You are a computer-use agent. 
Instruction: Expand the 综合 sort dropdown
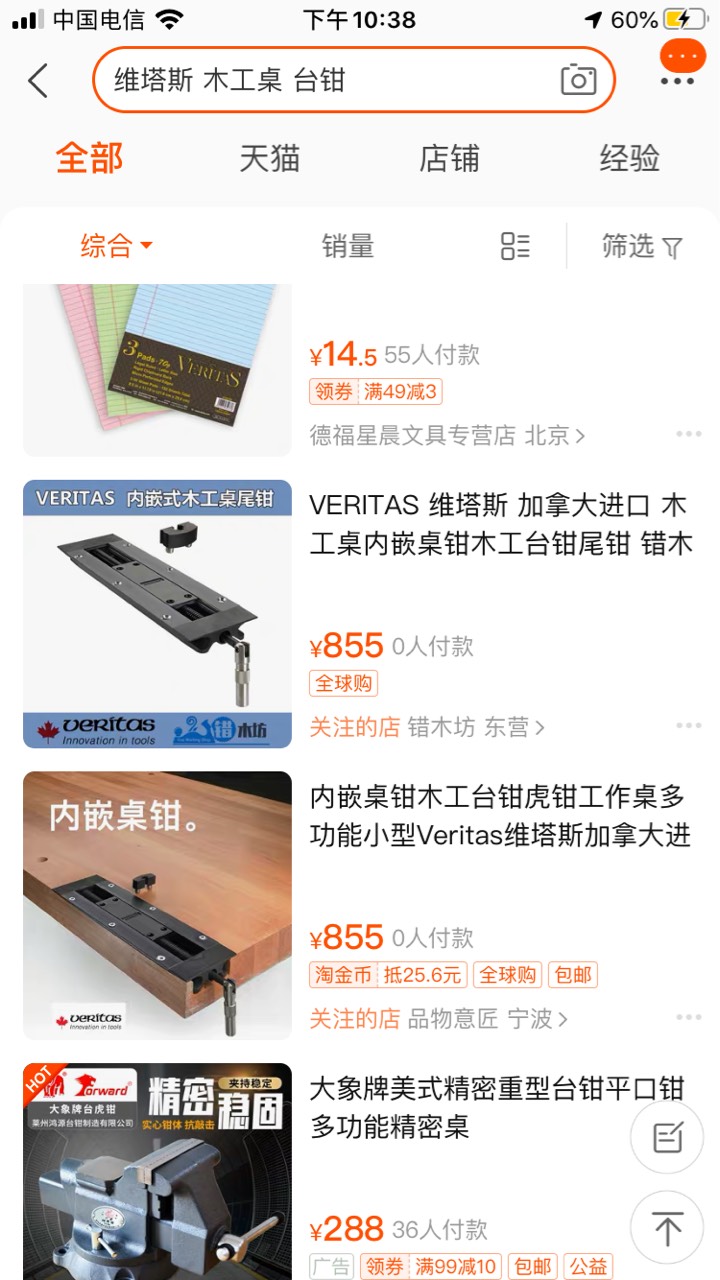tap(116, 246)
